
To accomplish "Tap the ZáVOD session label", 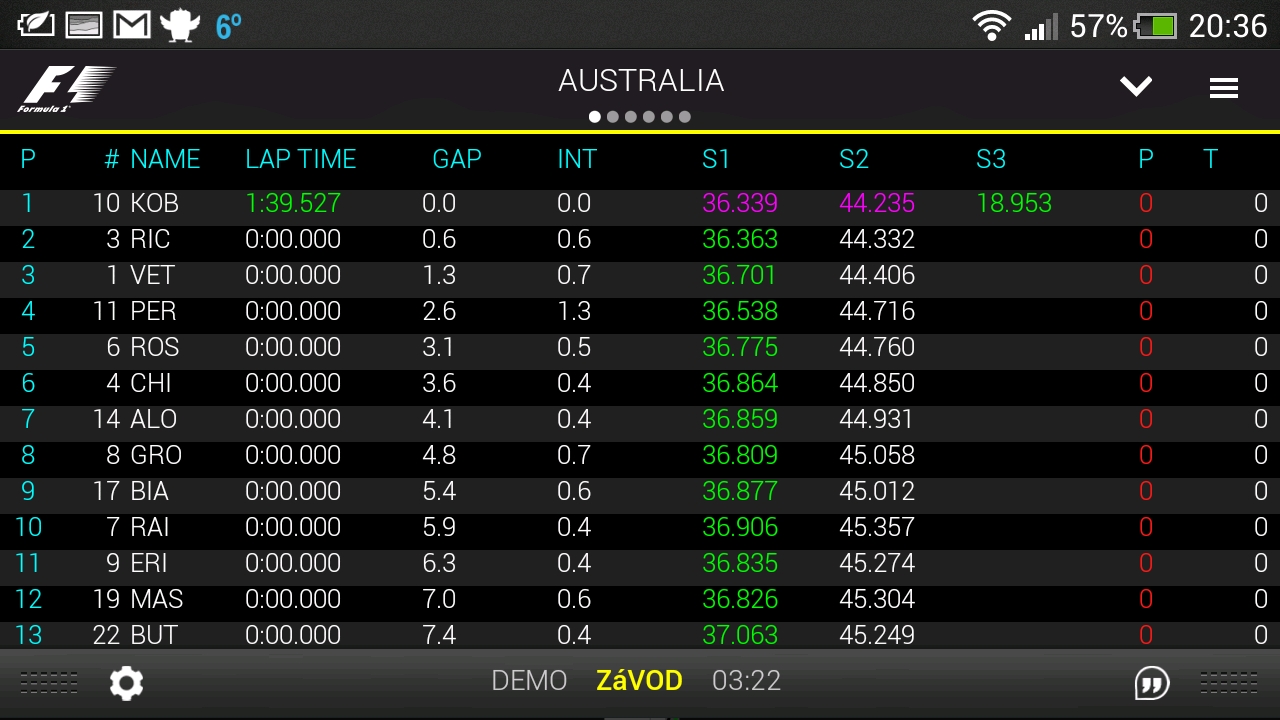I will (639, 681).
